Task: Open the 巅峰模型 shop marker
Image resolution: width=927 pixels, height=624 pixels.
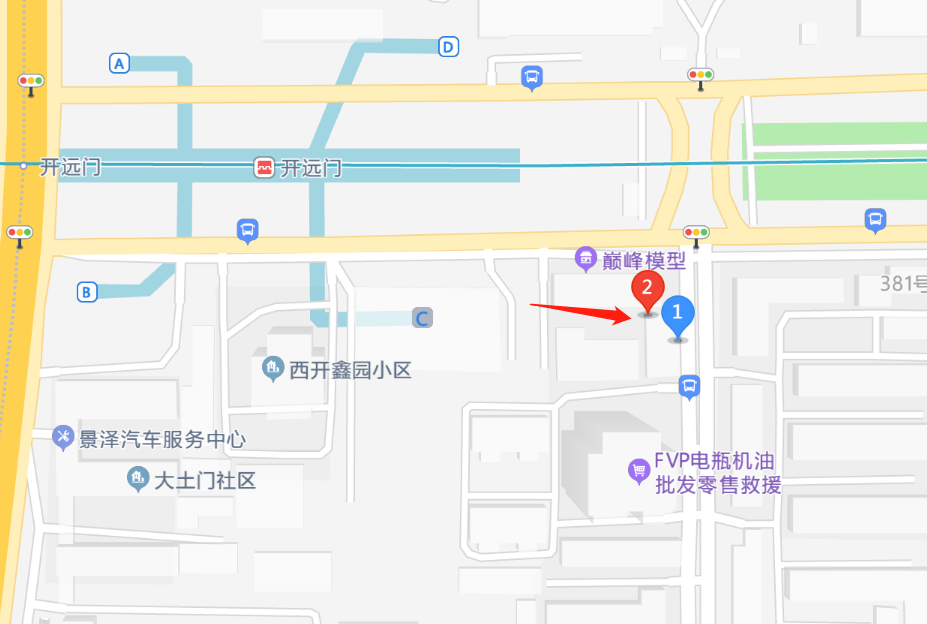Action: [585, 260]
